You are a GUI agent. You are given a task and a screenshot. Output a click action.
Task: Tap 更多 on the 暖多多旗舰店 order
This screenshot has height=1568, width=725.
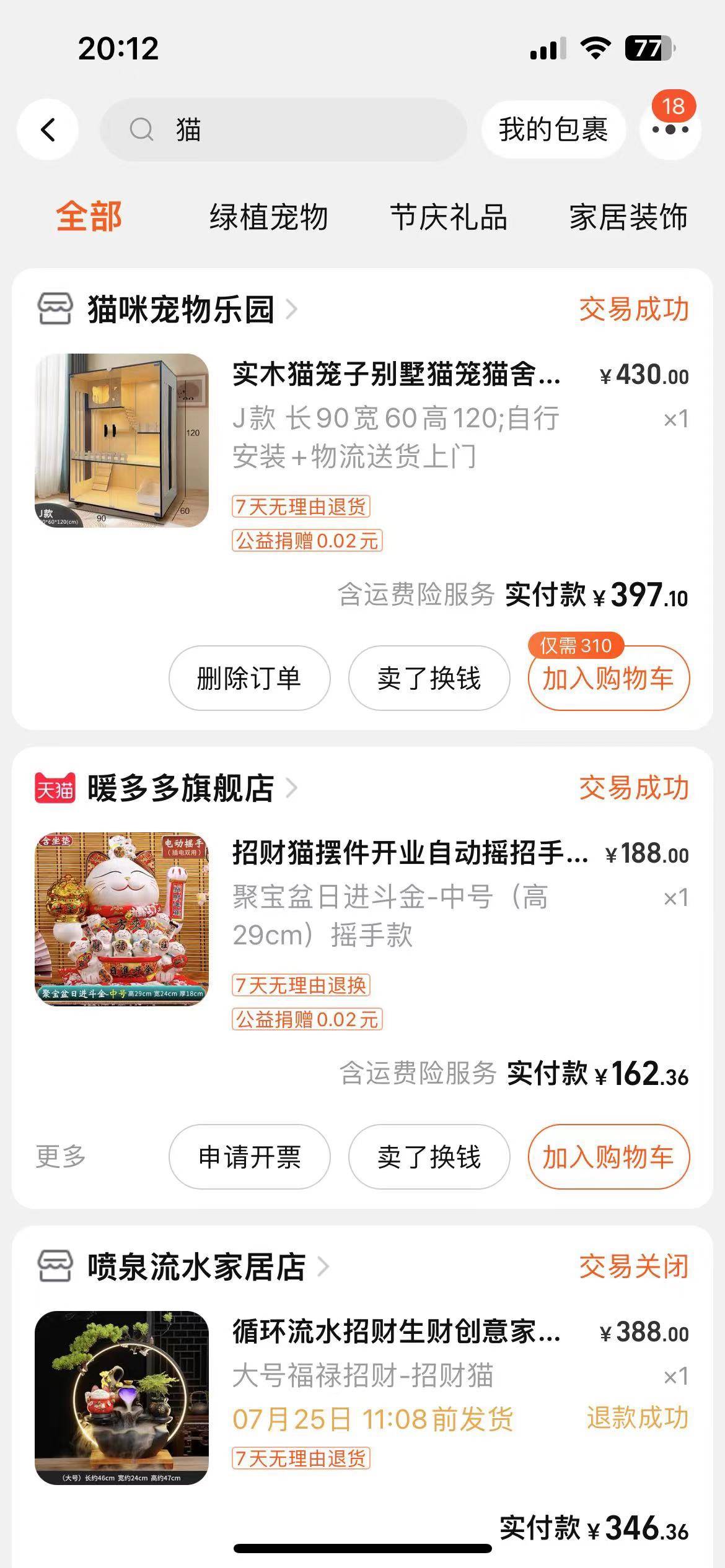[x=61, y=1156]
